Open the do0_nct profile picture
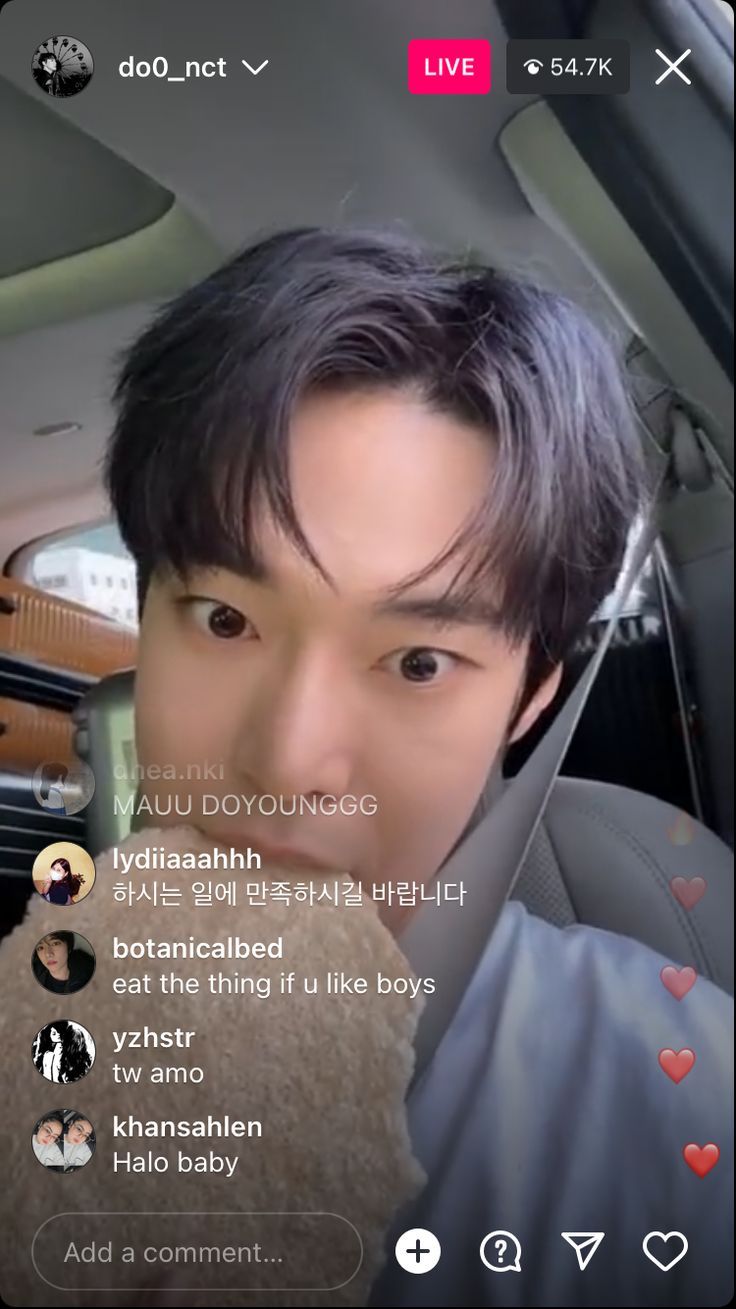The width and height of the screenshot is (736, 1309). pyautogui.click(x=62, y=67)
